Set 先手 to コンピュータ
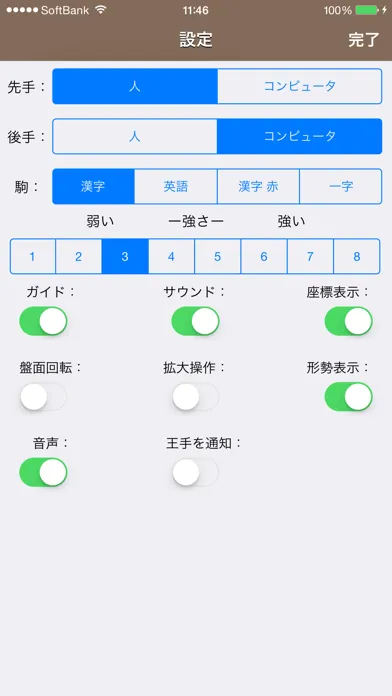392x696 pixels. click(300, 86)
